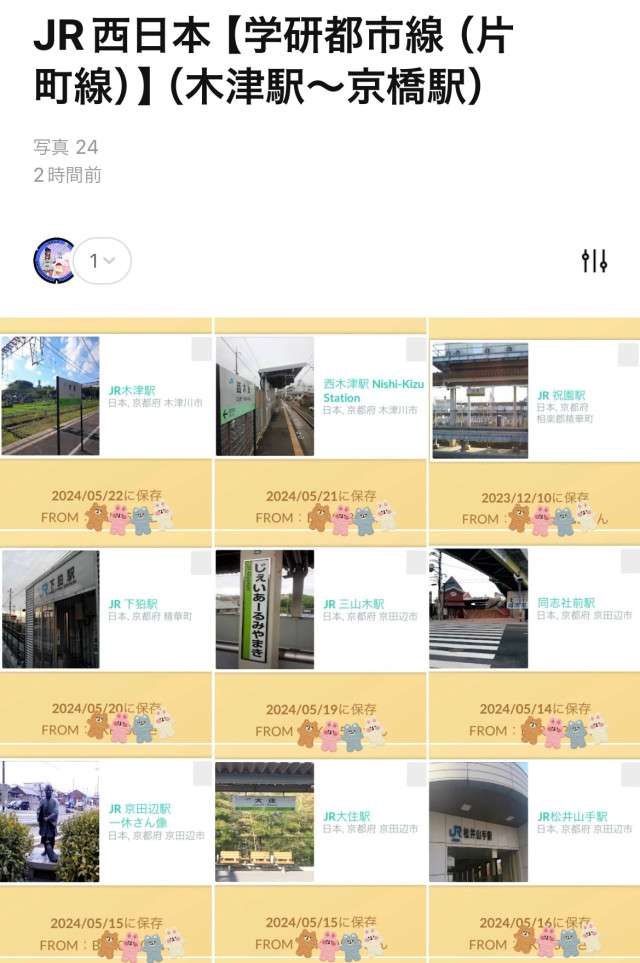Expand the member count dropdown

(x=103, y=261)
